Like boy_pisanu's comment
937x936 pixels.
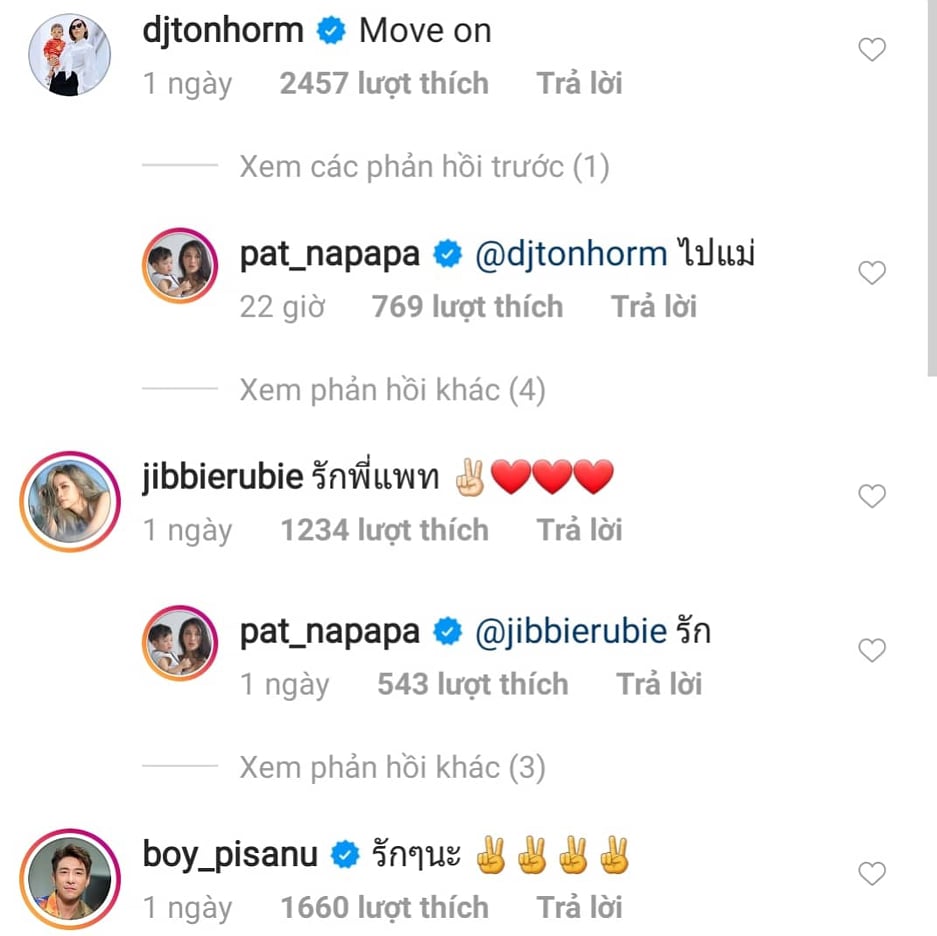[x=872, y=874]
